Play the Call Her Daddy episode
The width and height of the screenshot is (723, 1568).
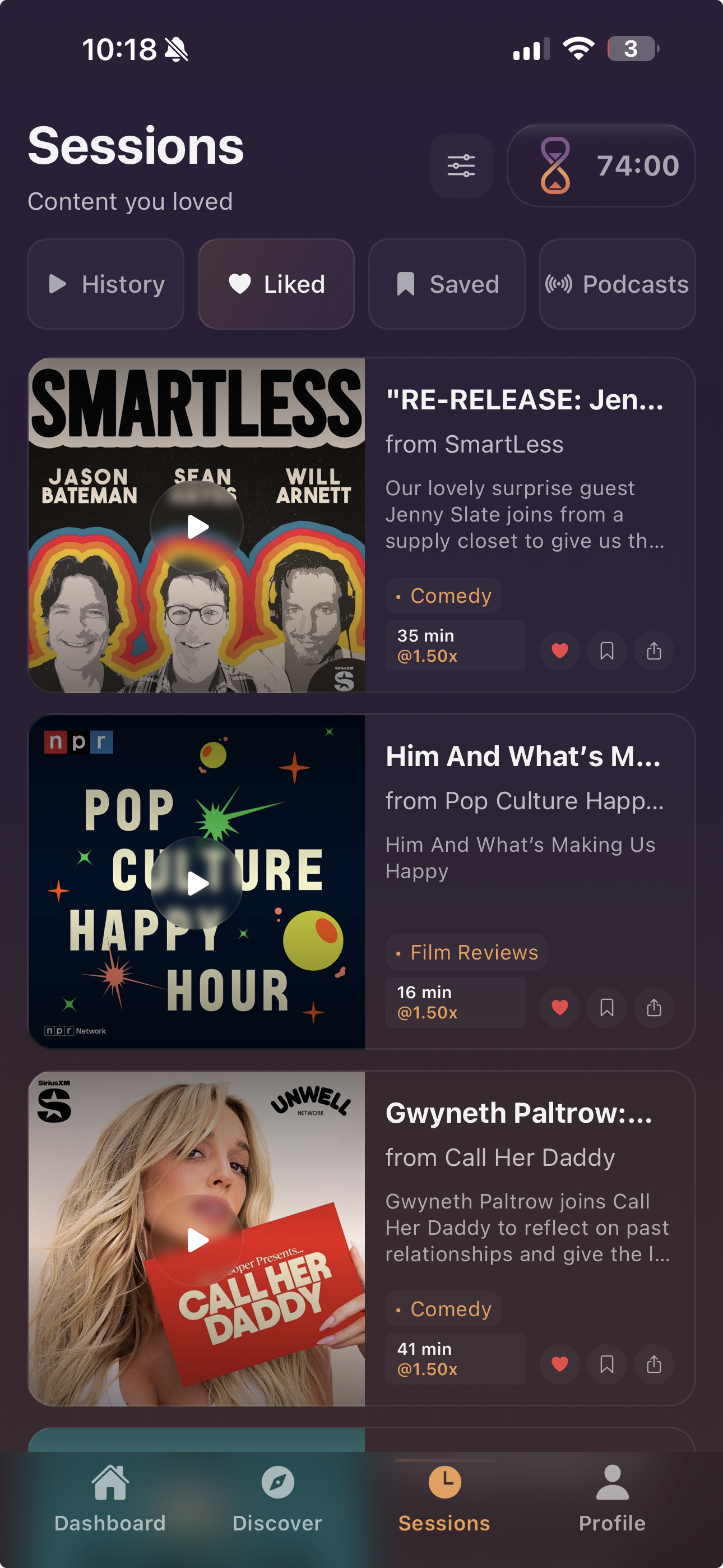coord(197,1240)
